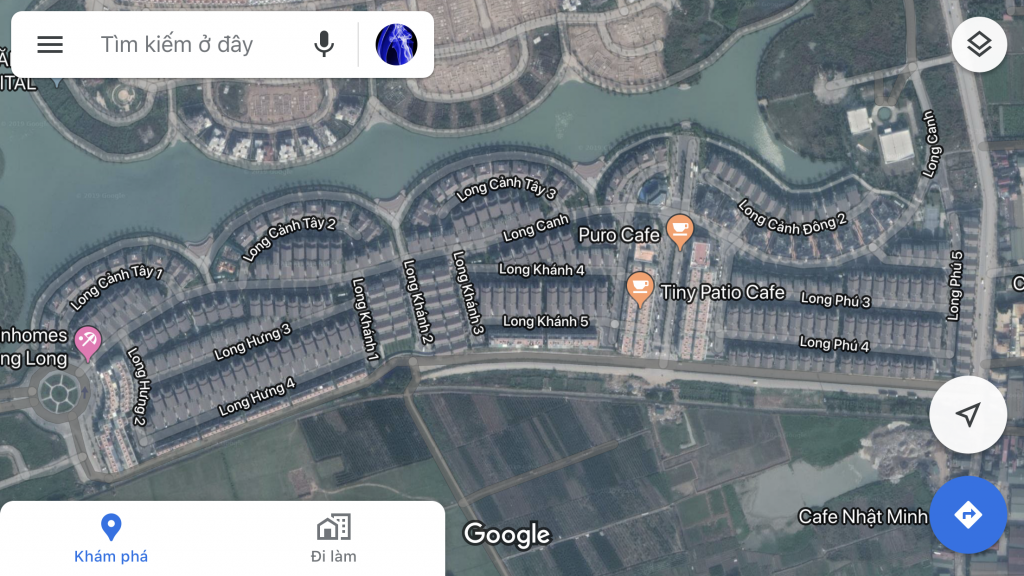Open the Vinhomes pink place marker

(88, 342)
